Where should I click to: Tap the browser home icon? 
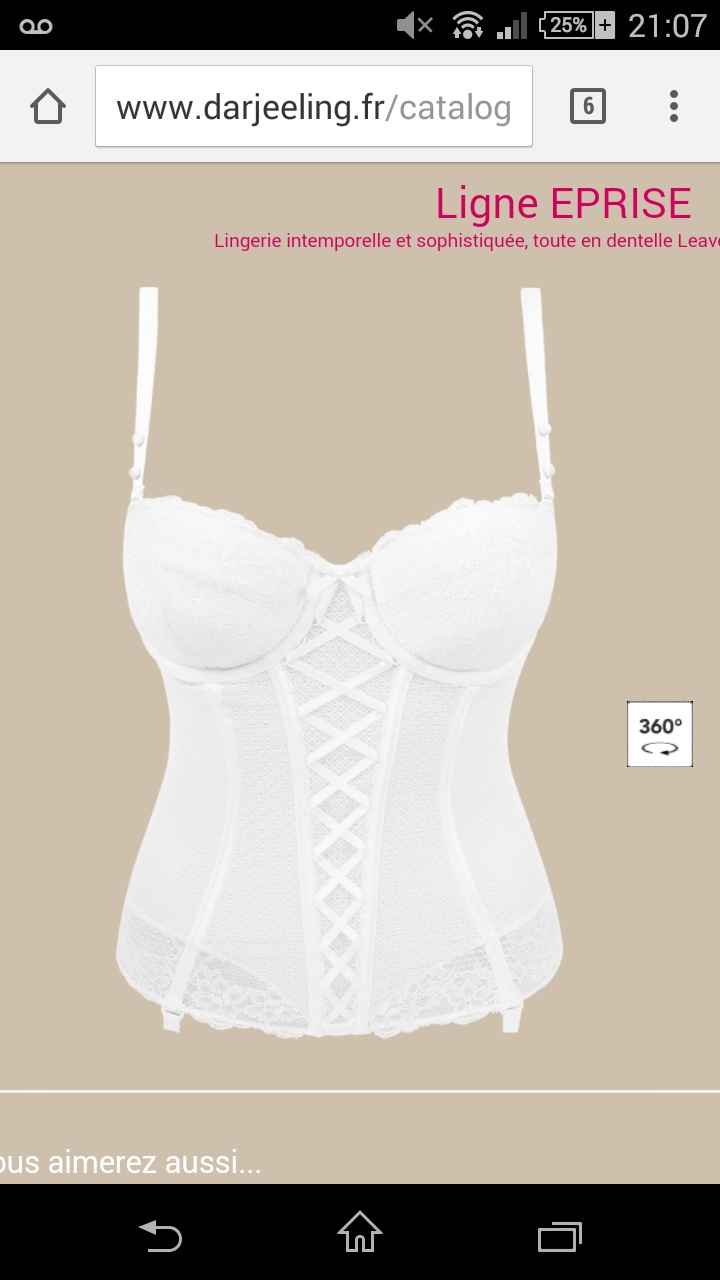(48, 106)
